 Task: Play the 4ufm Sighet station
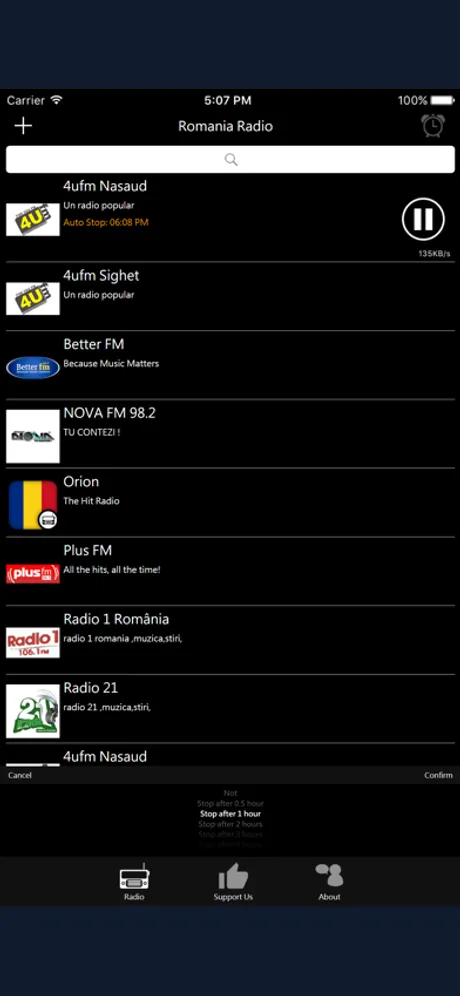click(x=230, y=297)
